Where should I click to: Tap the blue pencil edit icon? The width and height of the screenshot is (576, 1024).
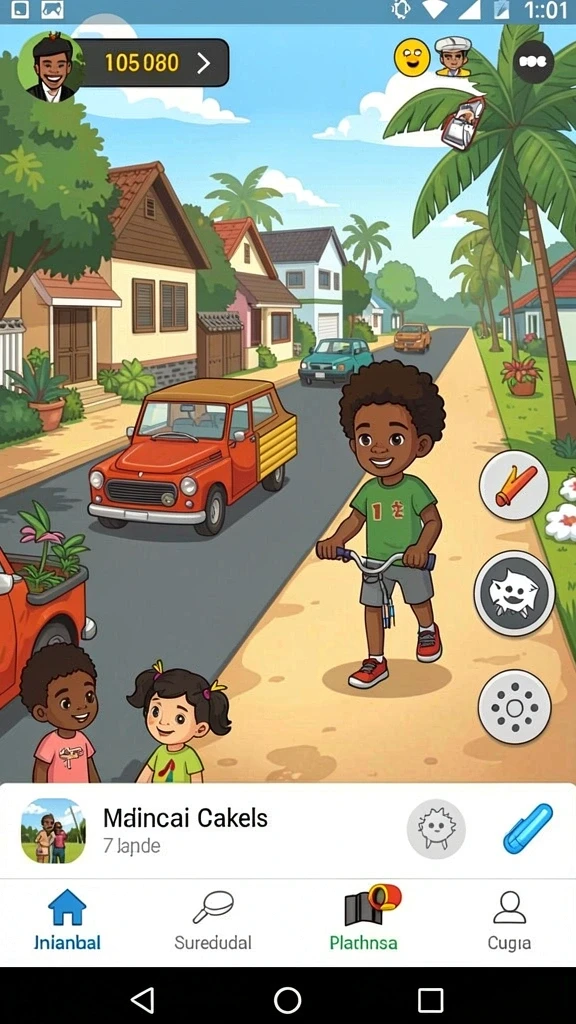(x=528, y=828)
